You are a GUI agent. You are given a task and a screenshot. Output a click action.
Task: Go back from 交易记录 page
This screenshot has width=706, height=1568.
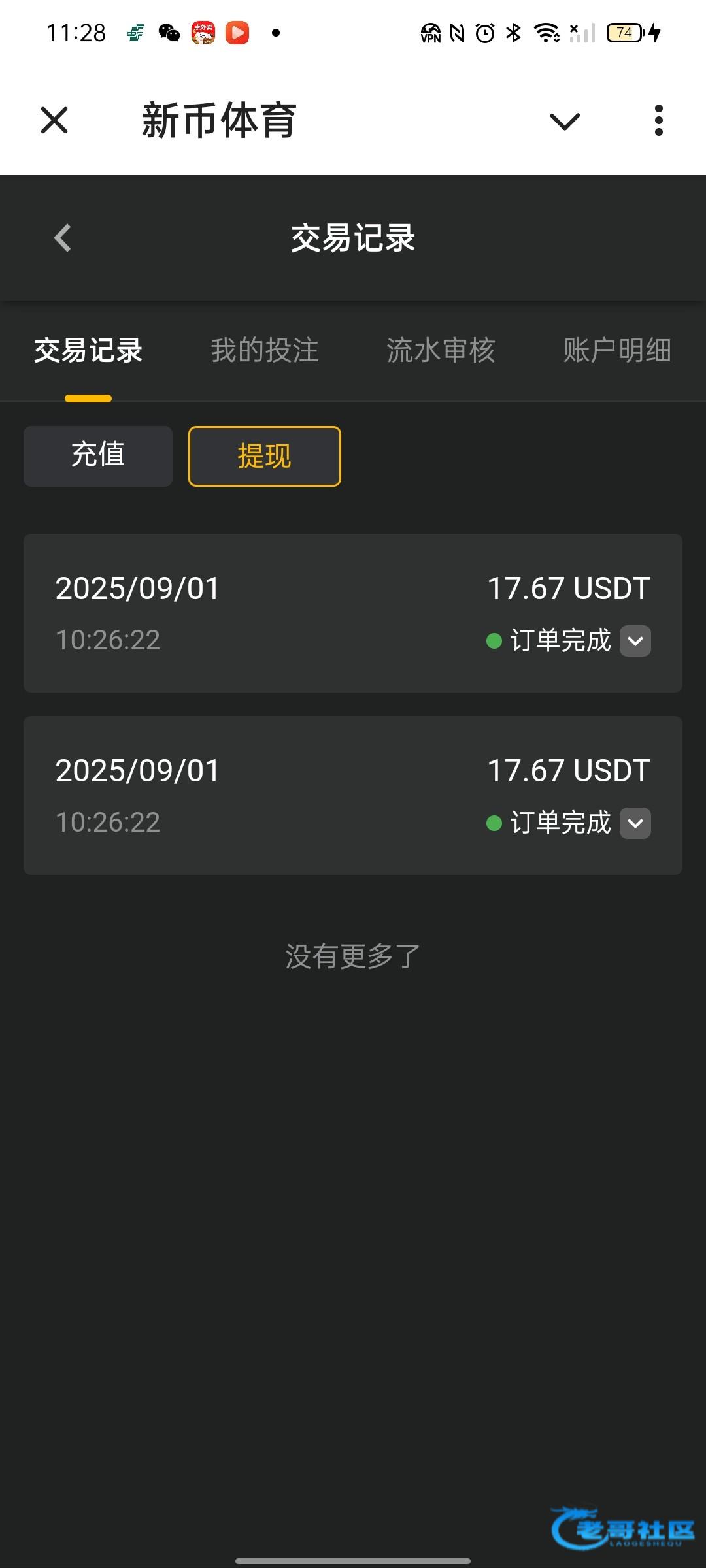[x=63, y=238]
